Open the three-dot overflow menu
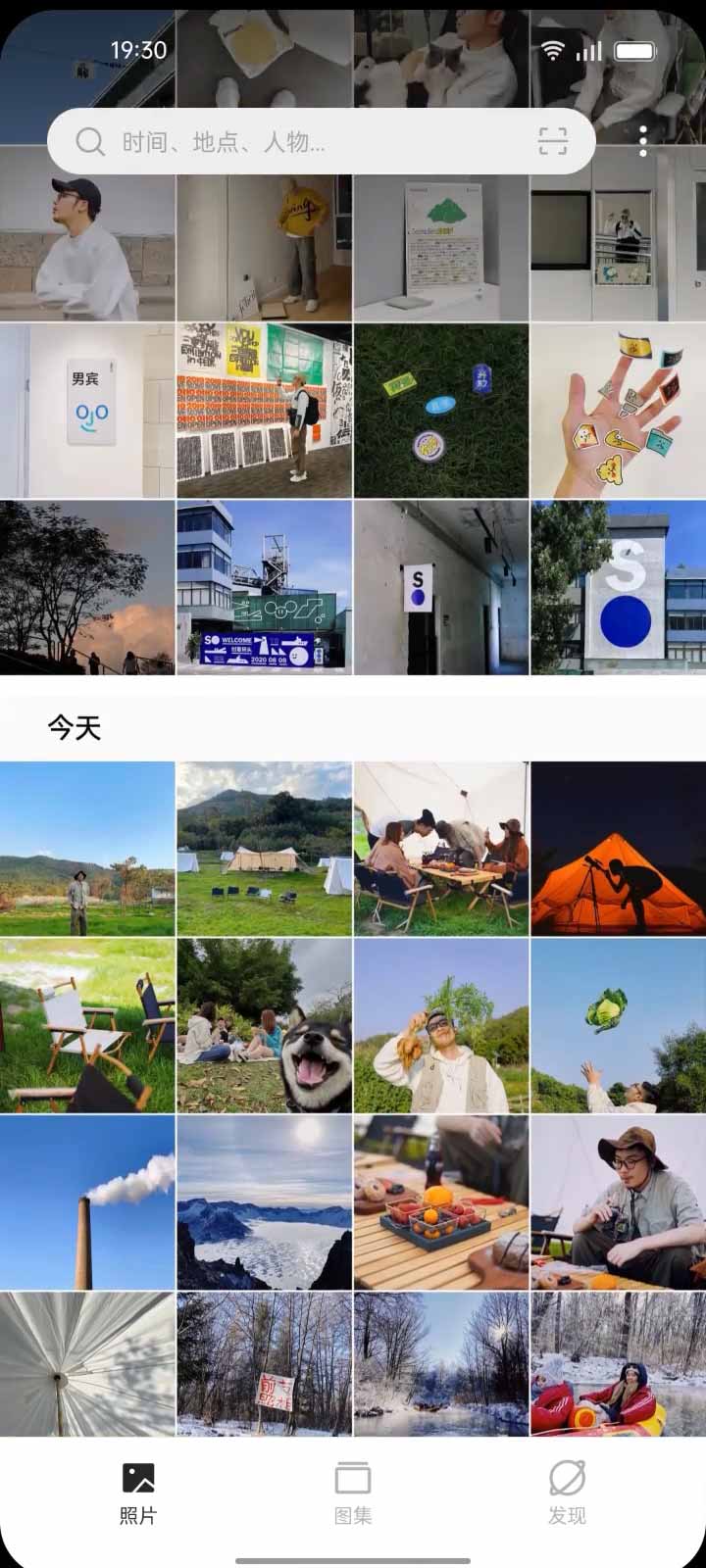 click(x=643, y=142)
